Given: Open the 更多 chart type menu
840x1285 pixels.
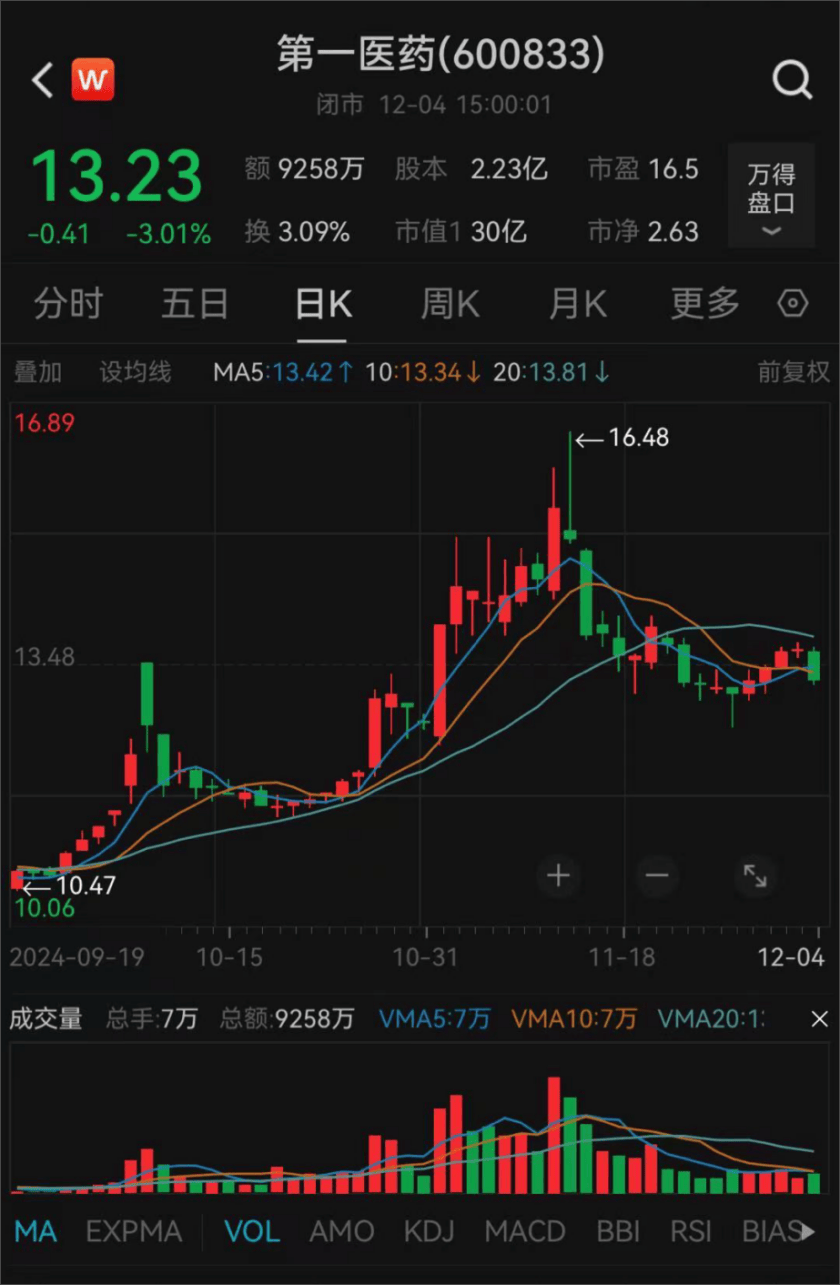Looking at the screenshot, I should [703, 304].
